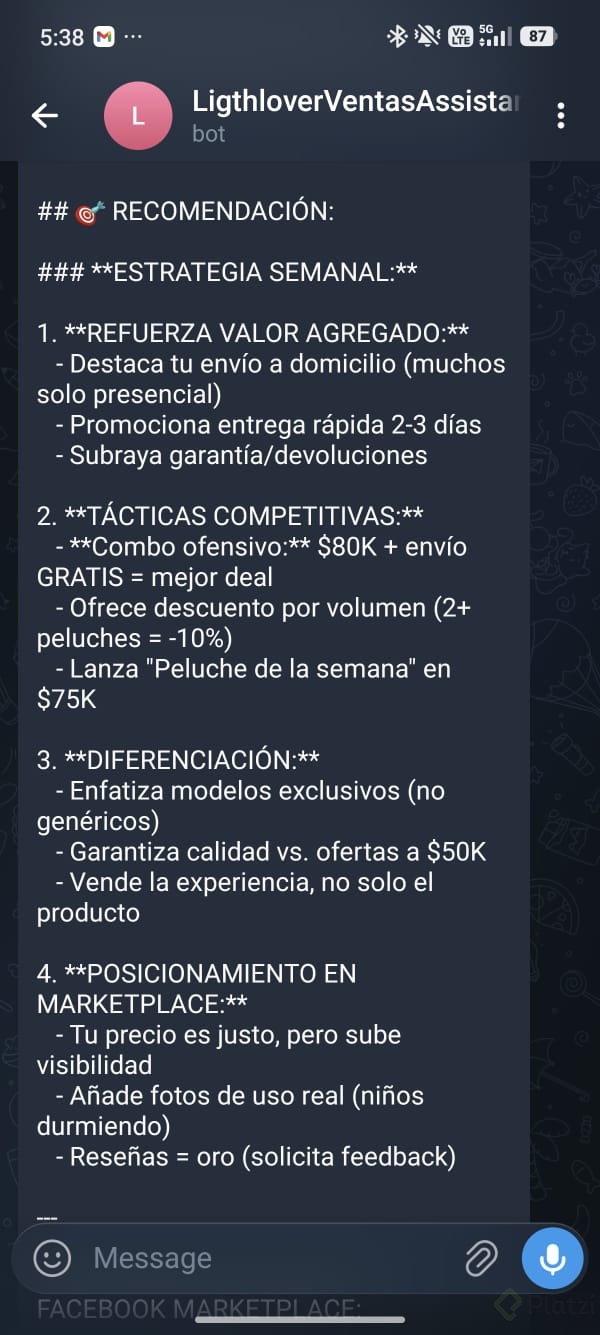Screen dimensions: 600x1335
Task: Open the chat overflow menu
Action: click(x=560, y=116)
